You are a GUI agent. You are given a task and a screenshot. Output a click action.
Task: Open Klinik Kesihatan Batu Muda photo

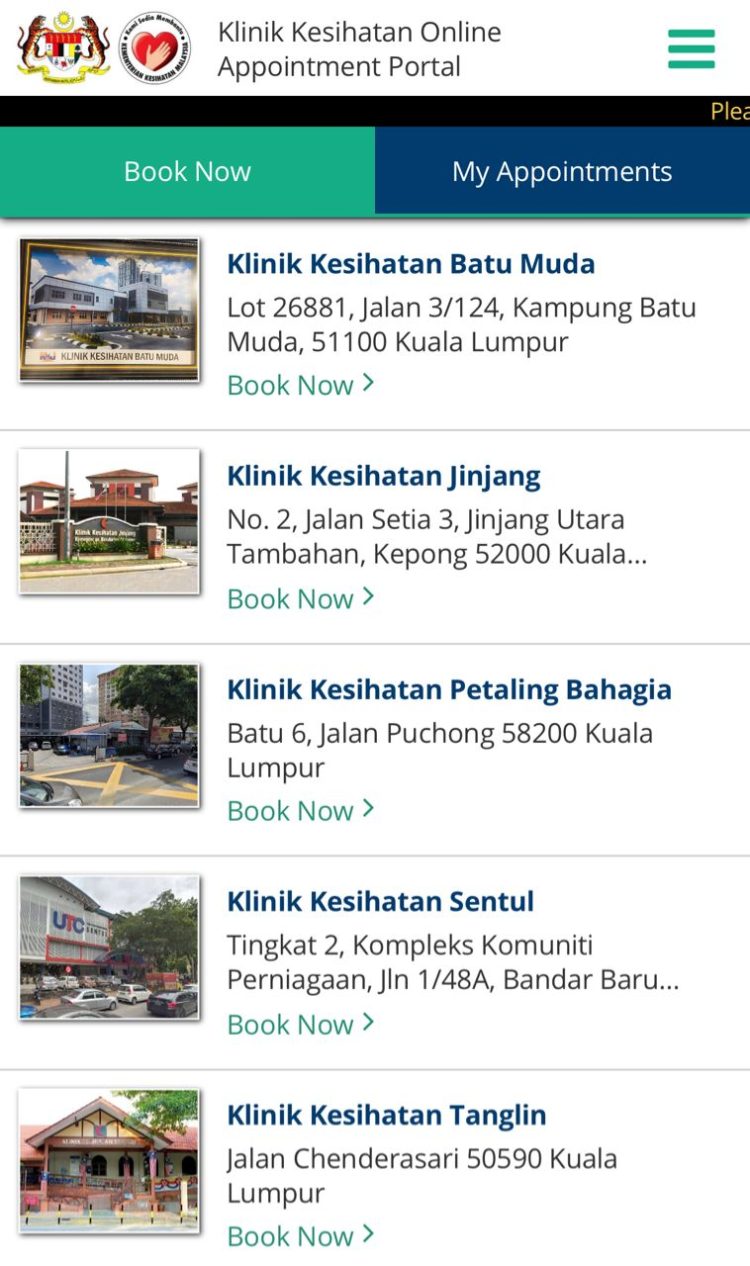click(x=109, y=310)
